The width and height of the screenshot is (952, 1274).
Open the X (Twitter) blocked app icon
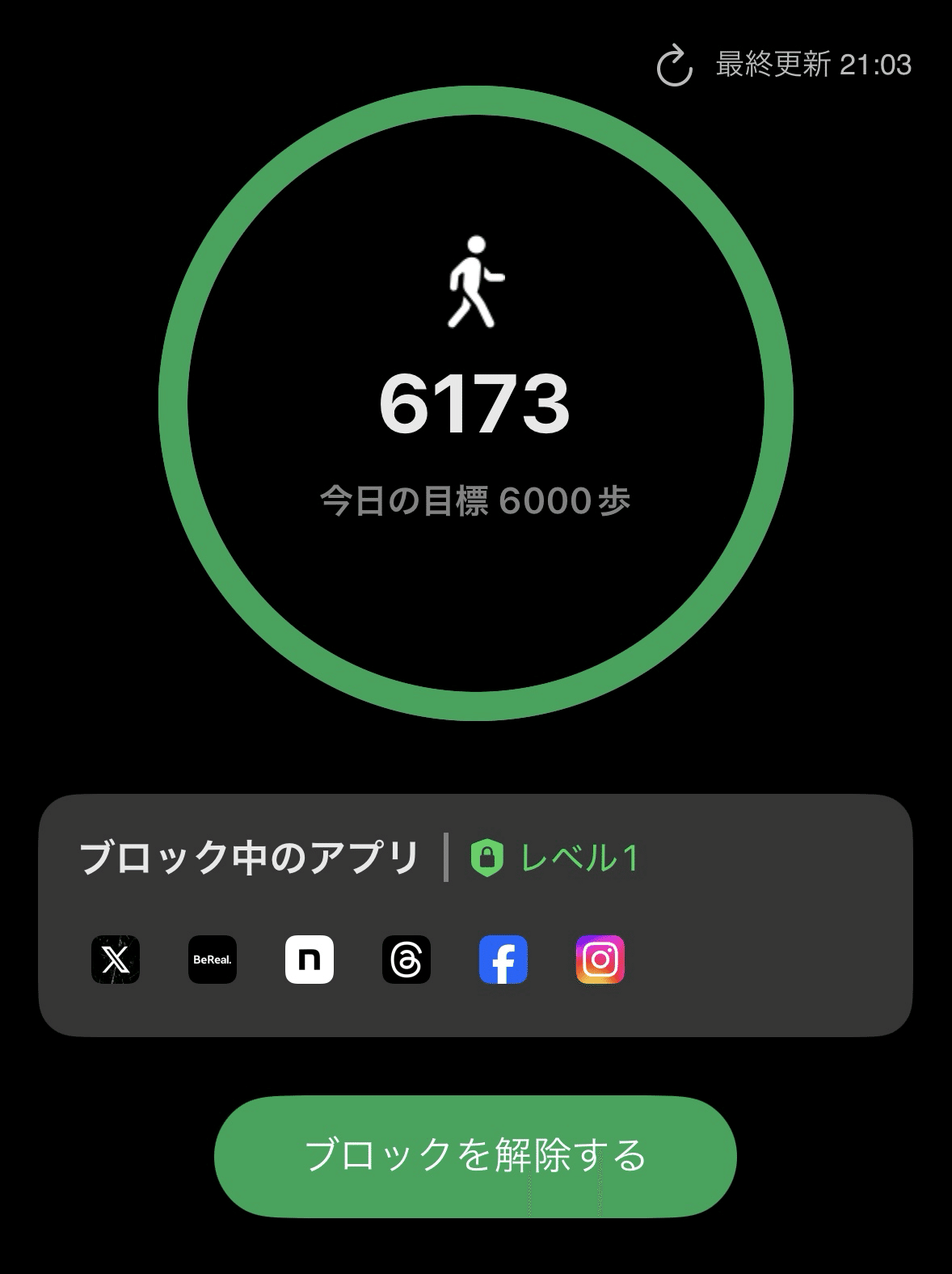point(116,960)
